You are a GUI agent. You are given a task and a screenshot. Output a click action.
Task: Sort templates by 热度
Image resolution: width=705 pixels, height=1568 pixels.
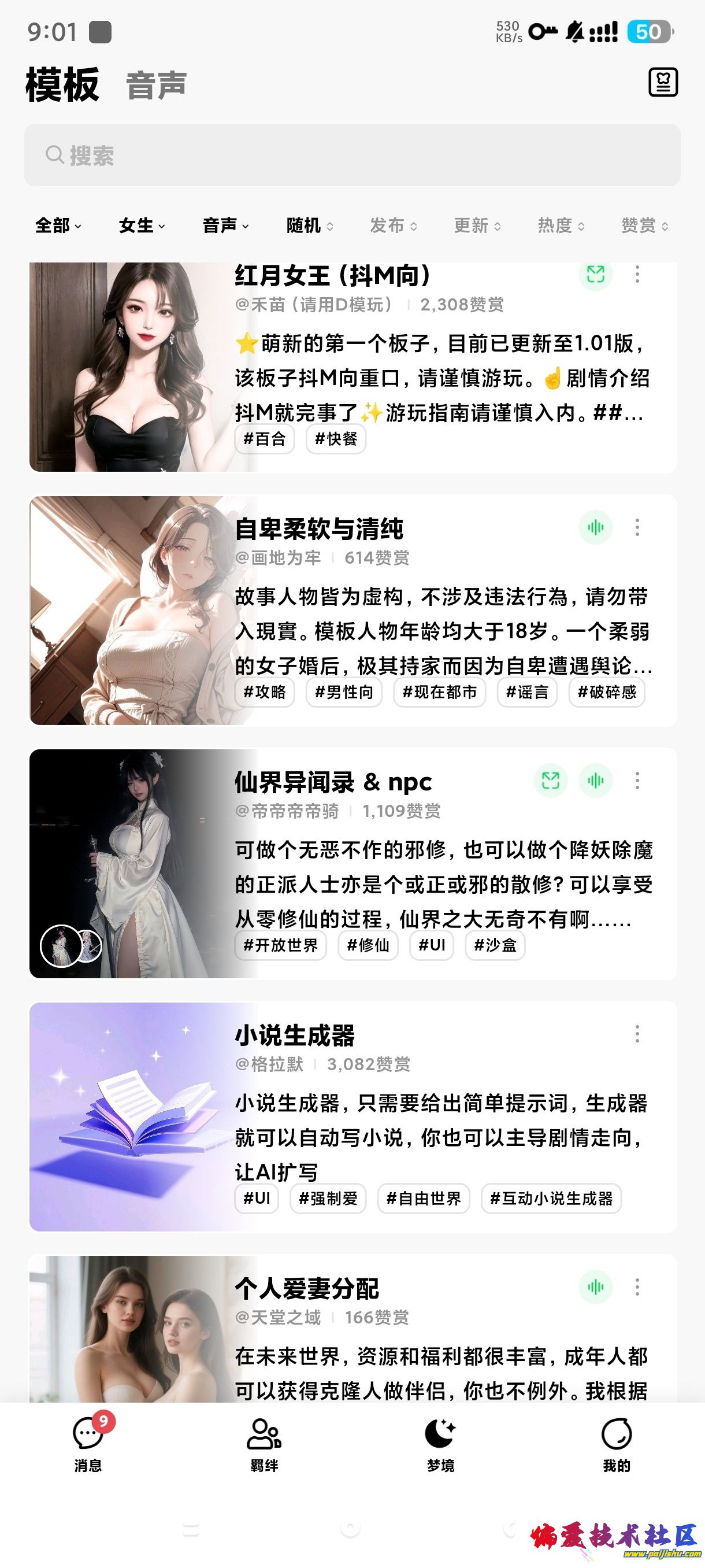[x=561, y=226]
